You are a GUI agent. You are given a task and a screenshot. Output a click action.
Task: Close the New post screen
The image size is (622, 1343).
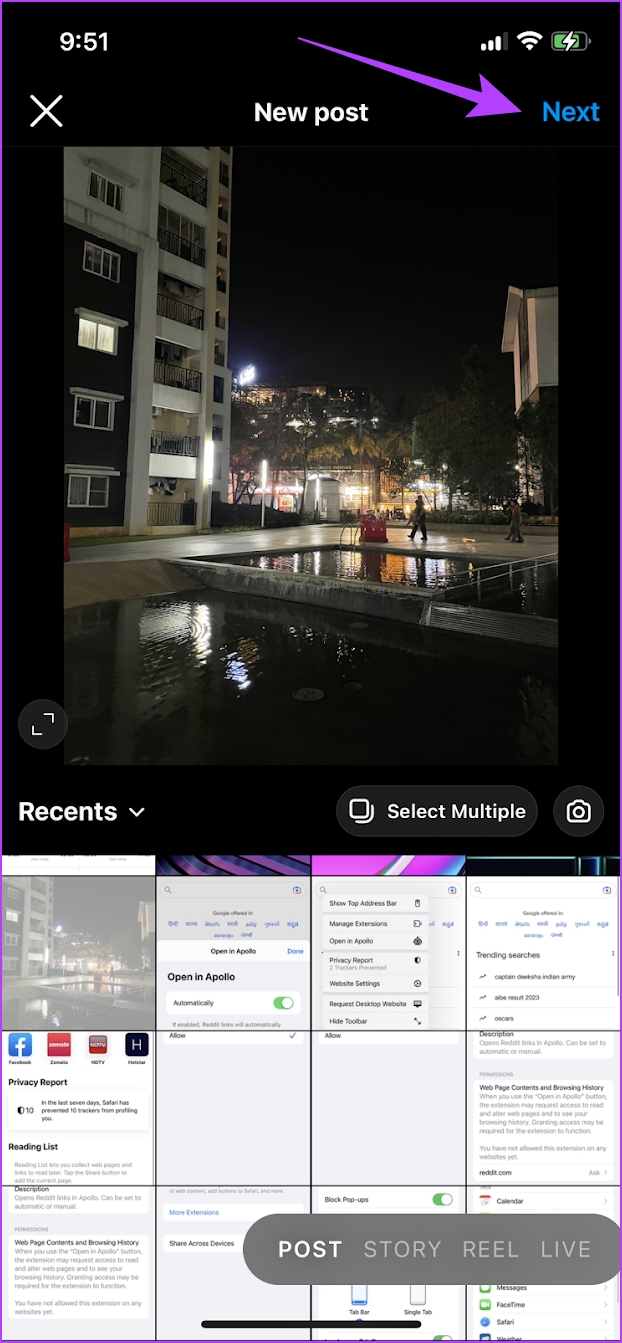point(46,111)
